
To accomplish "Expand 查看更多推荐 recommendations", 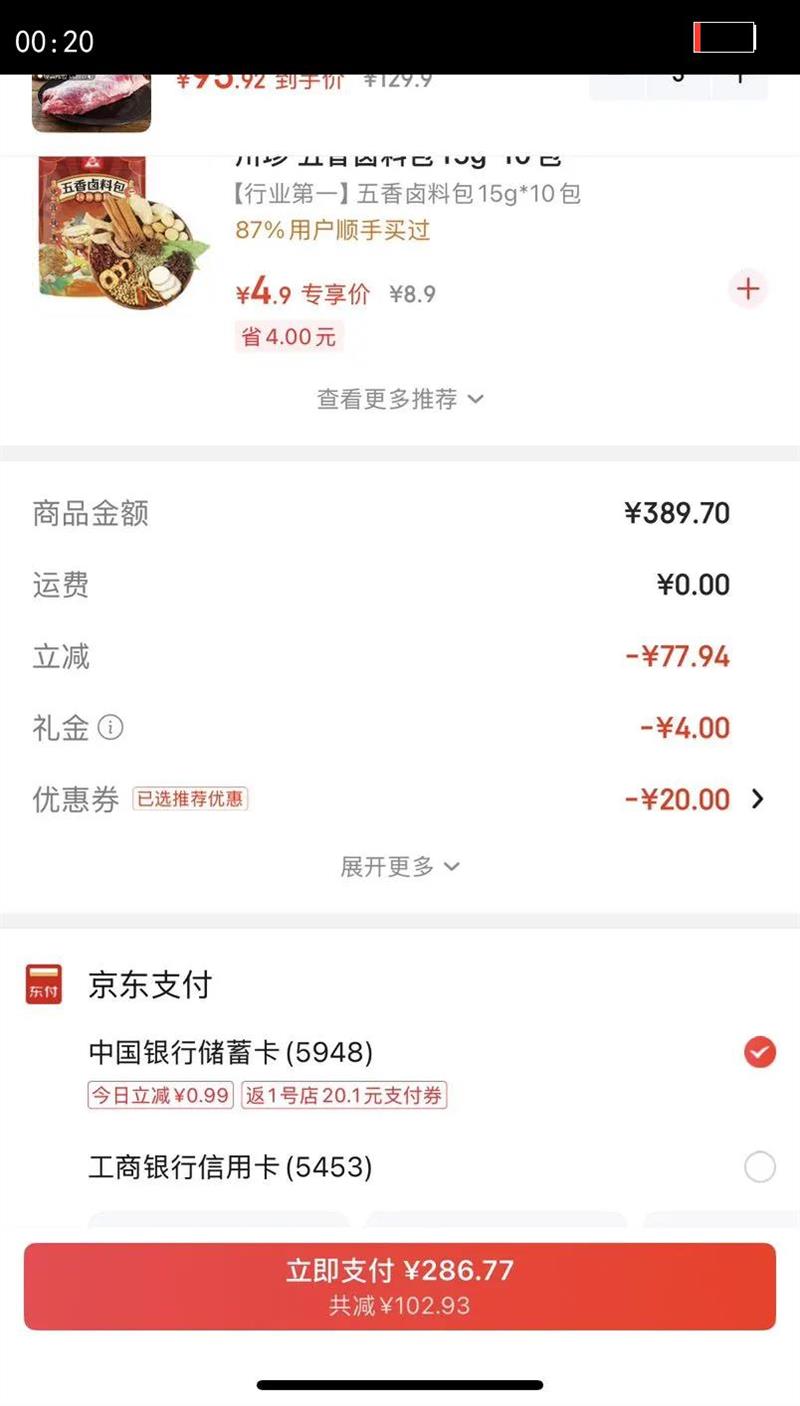I will pyautogui.click(x=400, y=399).
